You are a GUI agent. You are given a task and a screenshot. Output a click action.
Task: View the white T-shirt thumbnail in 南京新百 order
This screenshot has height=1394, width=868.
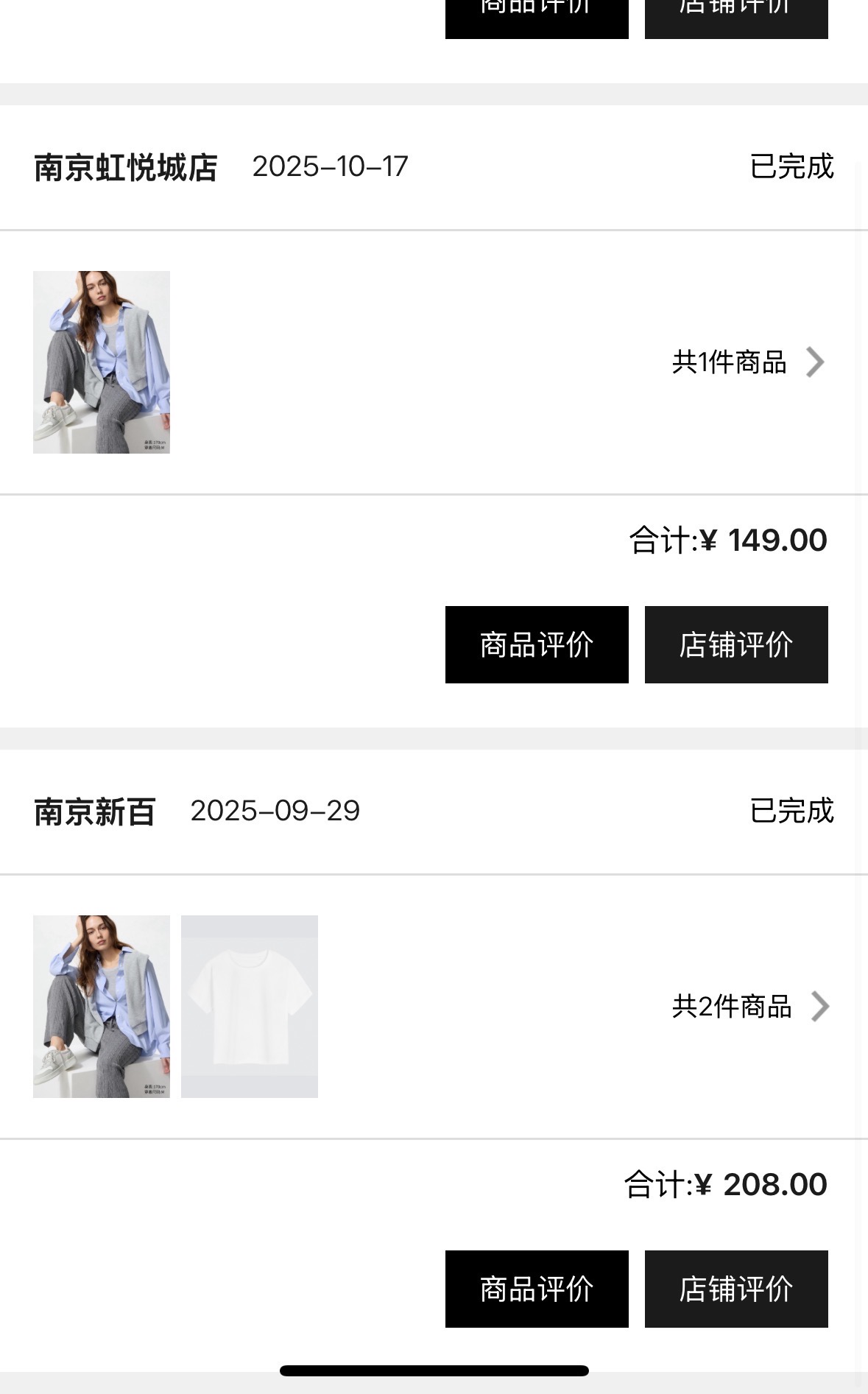pyautogui.click(x=250, y=1007)
